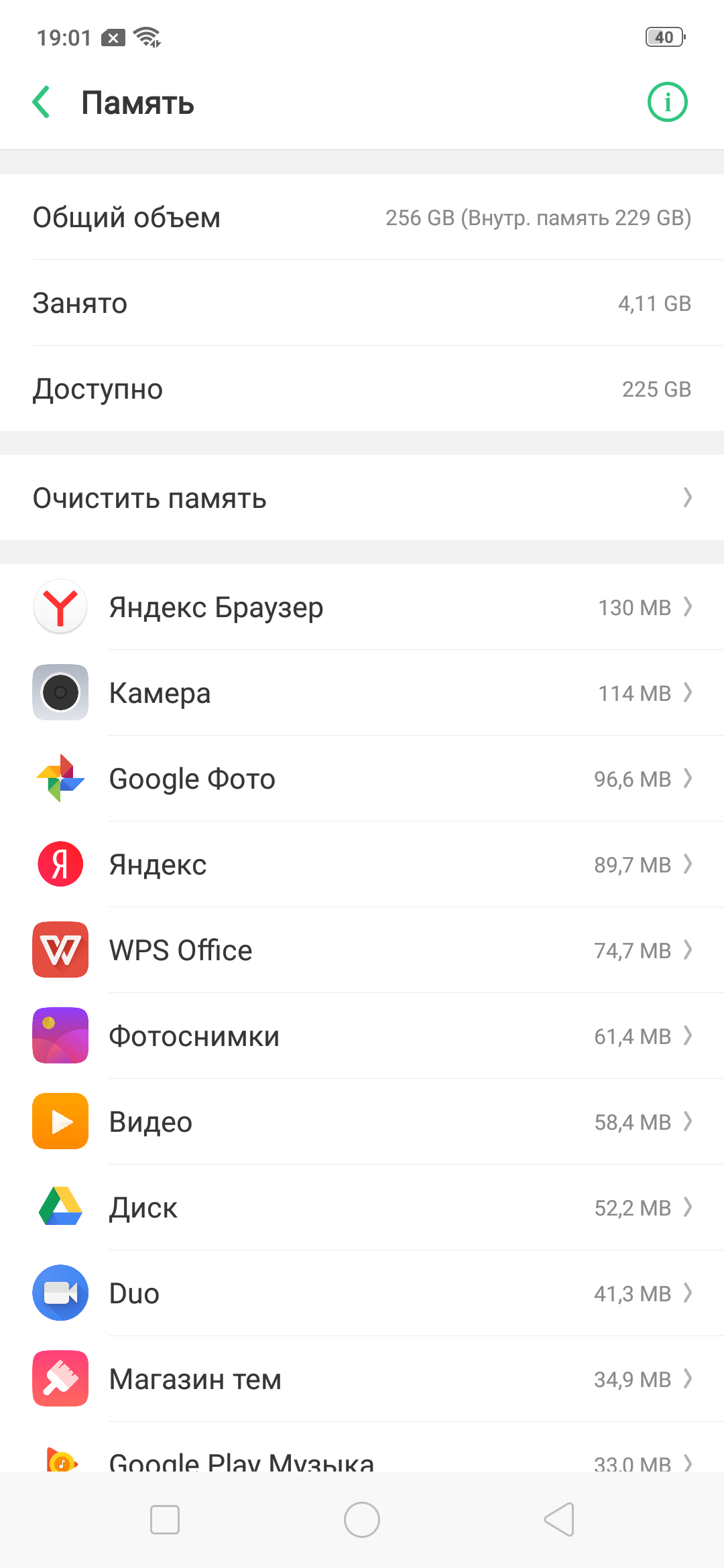Open Фотоснимки storage details
The height and width of the screenshot is (1568, 724).
click(x=362, y=1036)
